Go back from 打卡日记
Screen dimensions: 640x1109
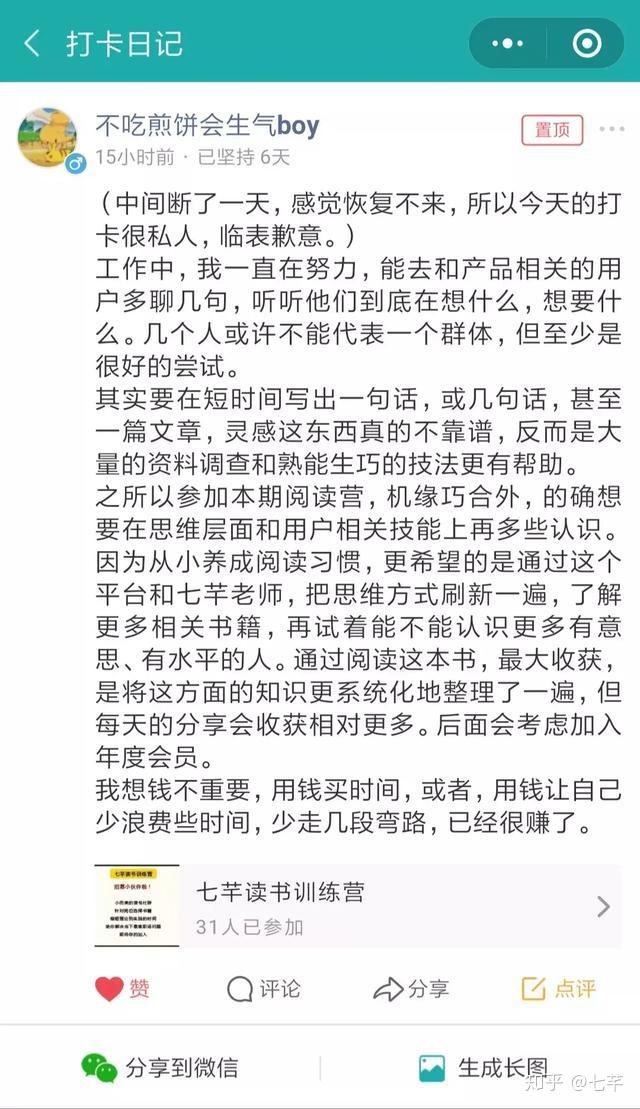pos(32,44)
